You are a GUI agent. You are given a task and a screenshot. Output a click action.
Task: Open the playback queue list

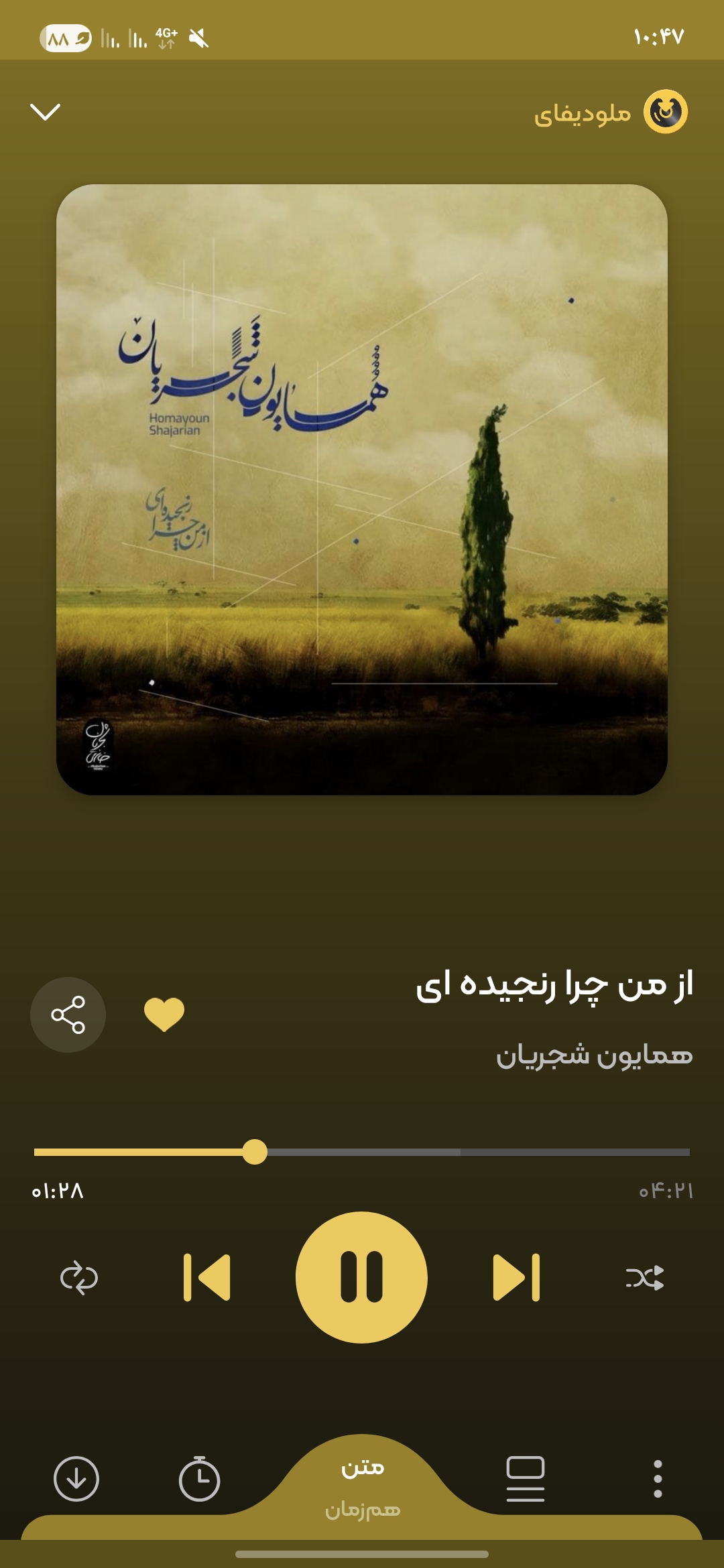tap(526, 1478)
